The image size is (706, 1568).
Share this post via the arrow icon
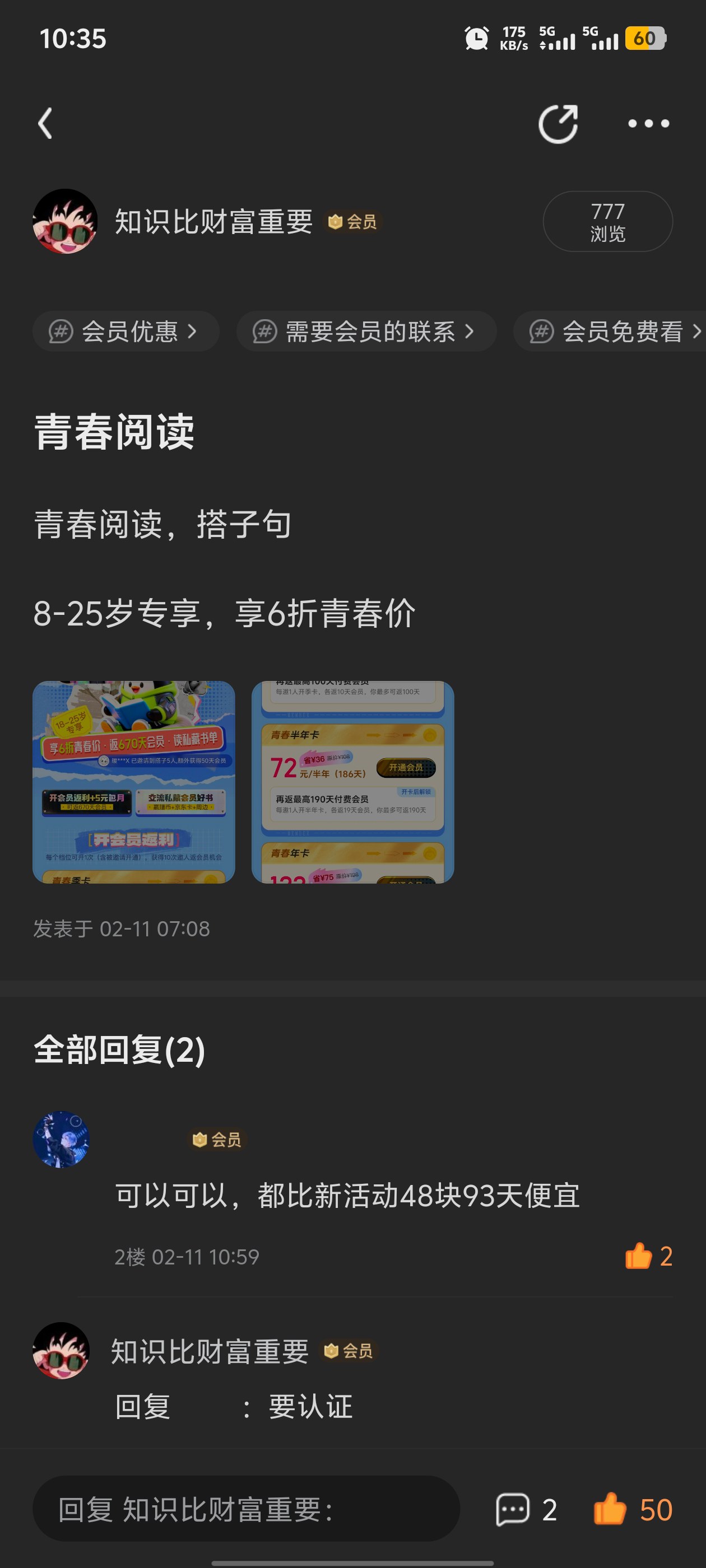coord(558,124)
